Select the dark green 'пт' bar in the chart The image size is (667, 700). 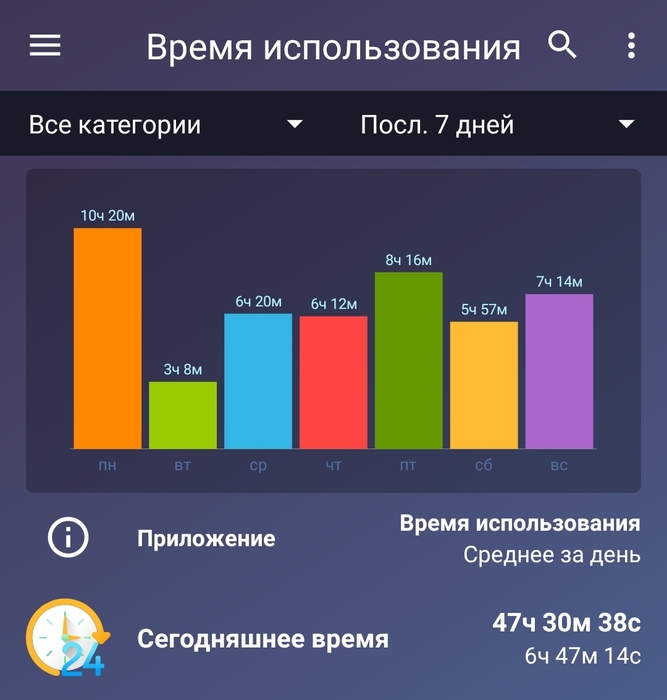coord(408,360)
